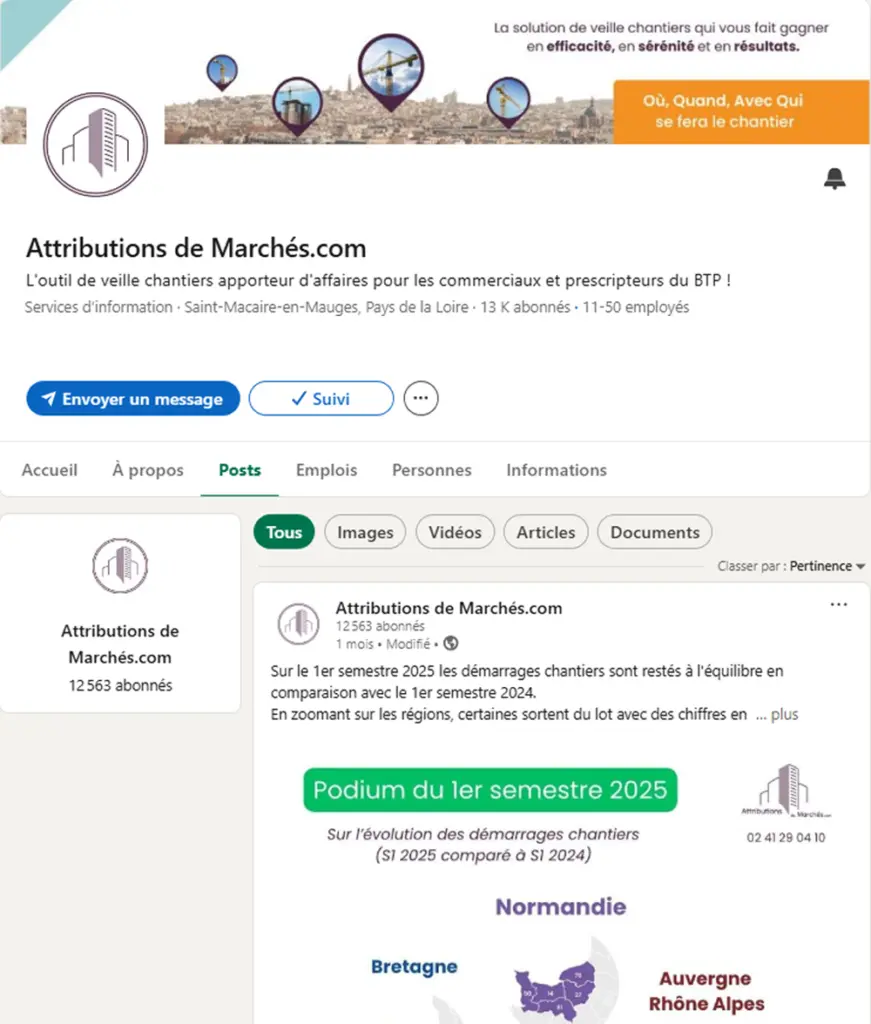Screen dimensions: 871x1024
Task: View the Personnes tab
Action: tap(431, 470)
